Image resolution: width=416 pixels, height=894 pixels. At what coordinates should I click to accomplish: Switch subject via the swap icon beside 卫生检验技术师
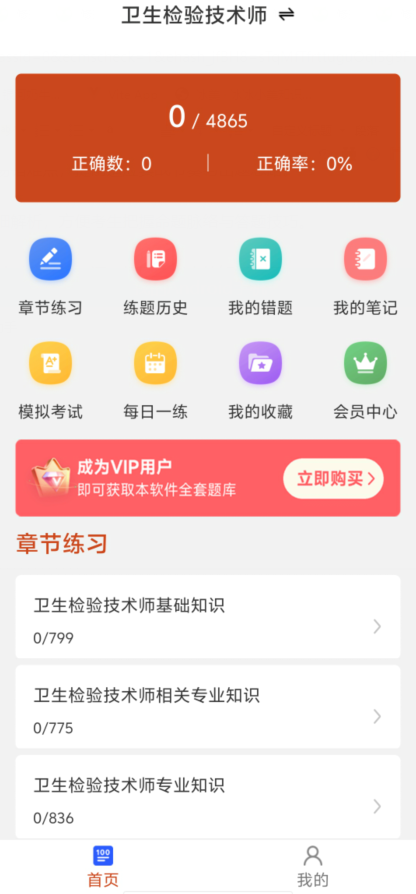click(286, 15)
